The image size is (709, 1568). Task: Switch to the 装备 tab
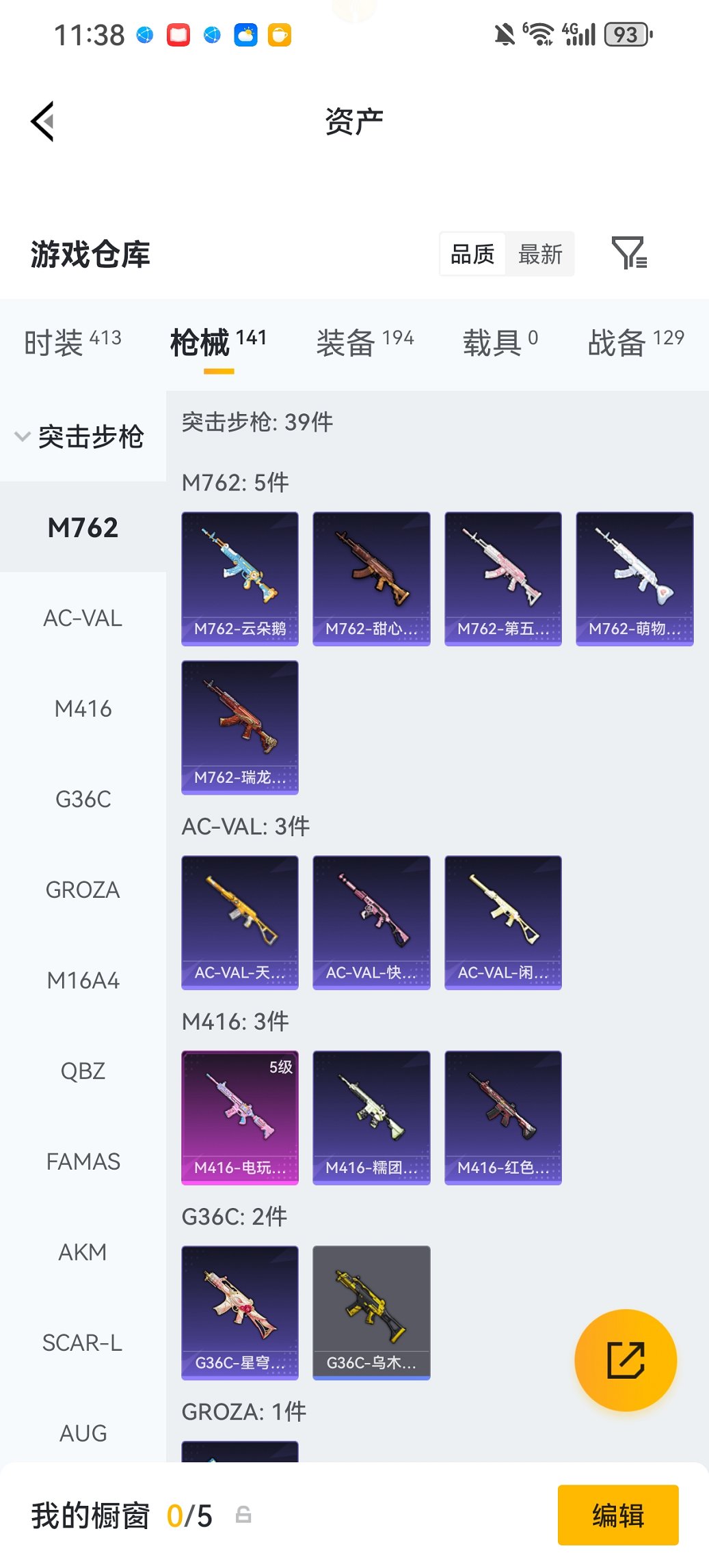click(364, 342)
